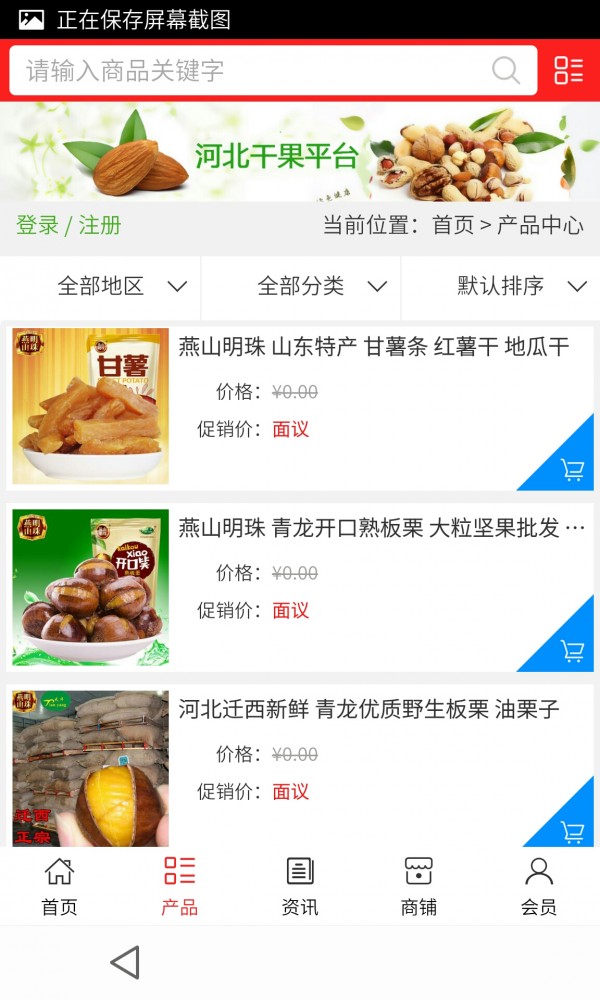Tap the system back button
The height and width of the screenshot is (1000, 600).
(125, 962)
